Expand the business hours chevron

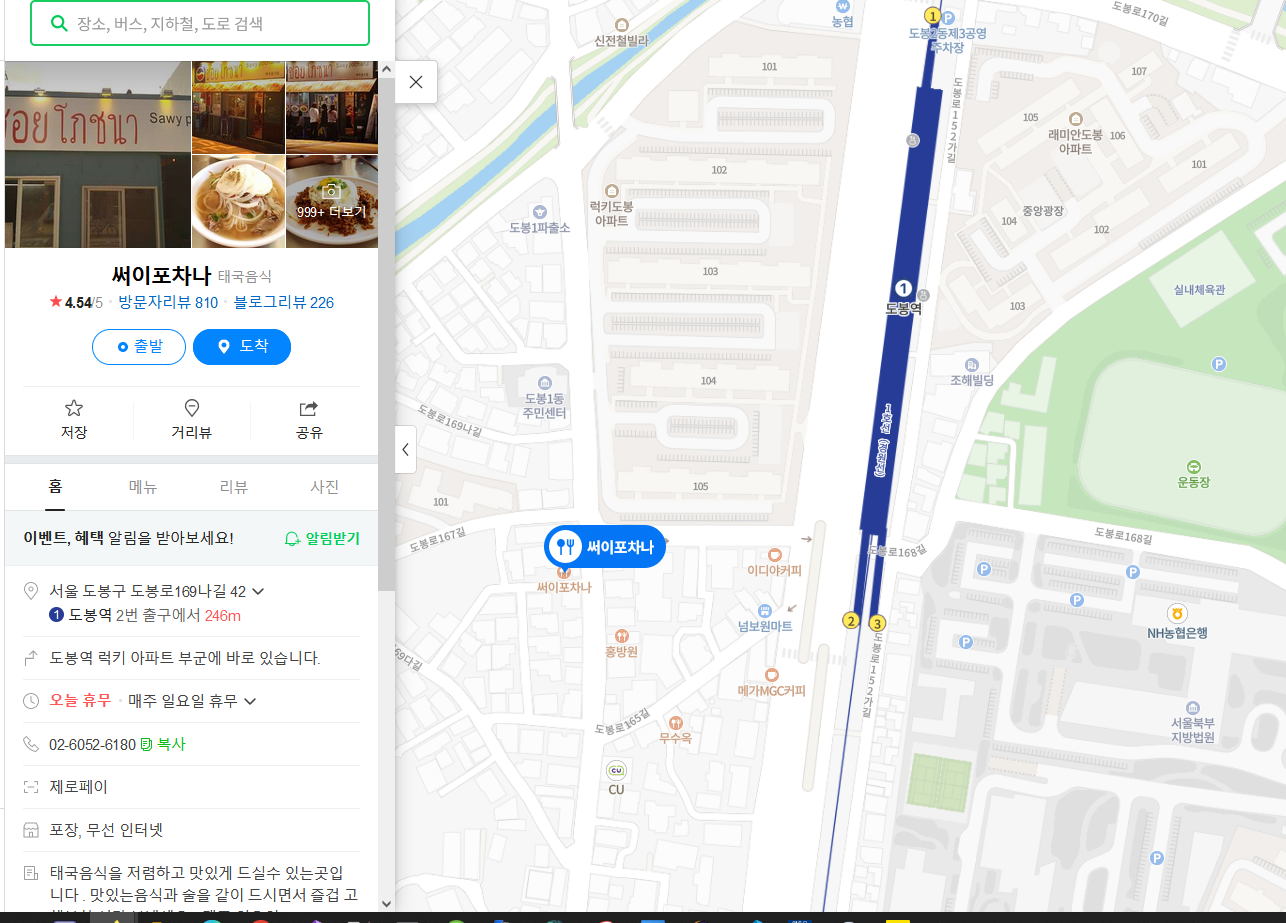coord(250,701)
